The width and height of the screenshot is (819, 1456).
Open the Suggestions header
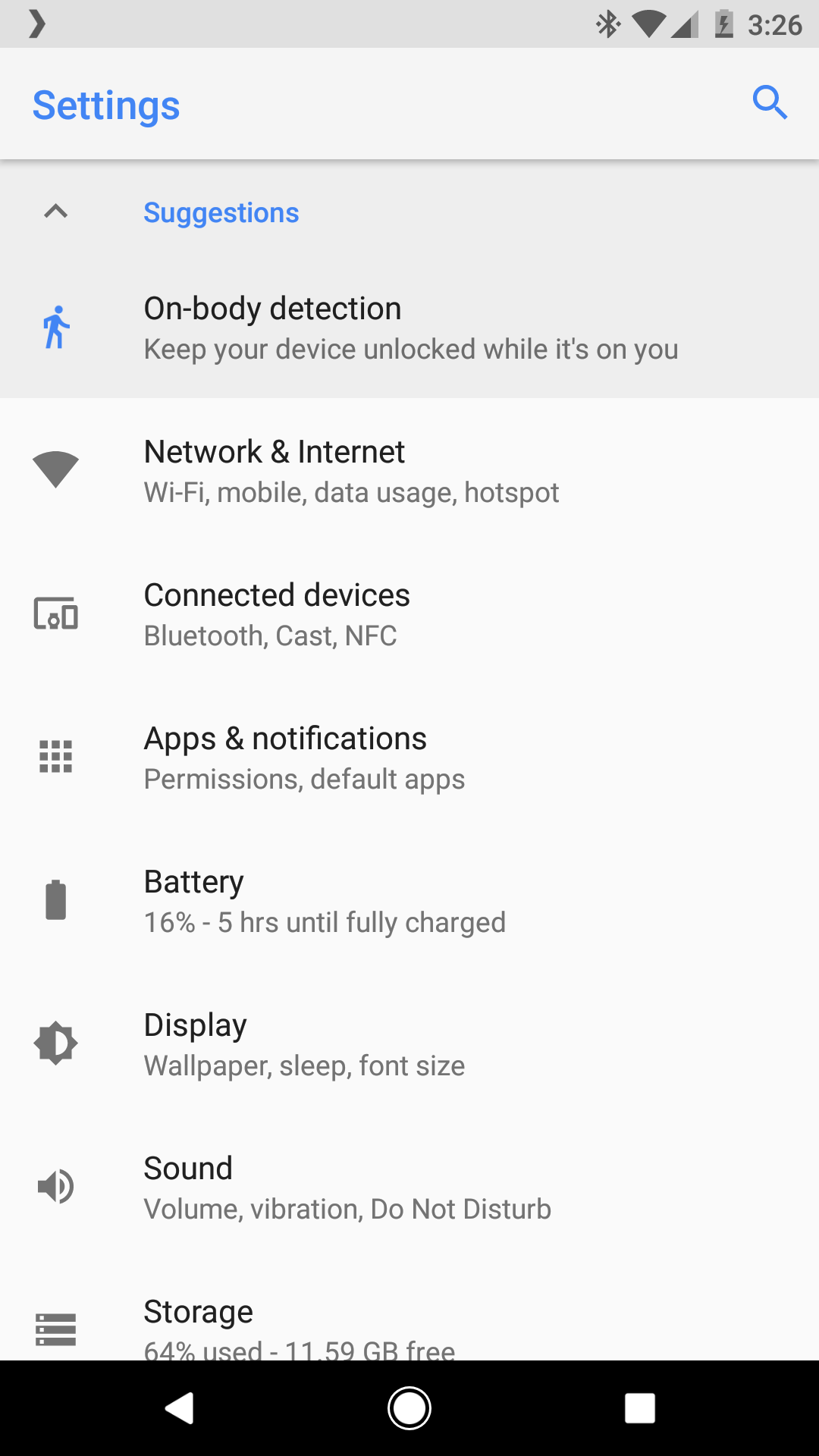(x=221, y=212)
